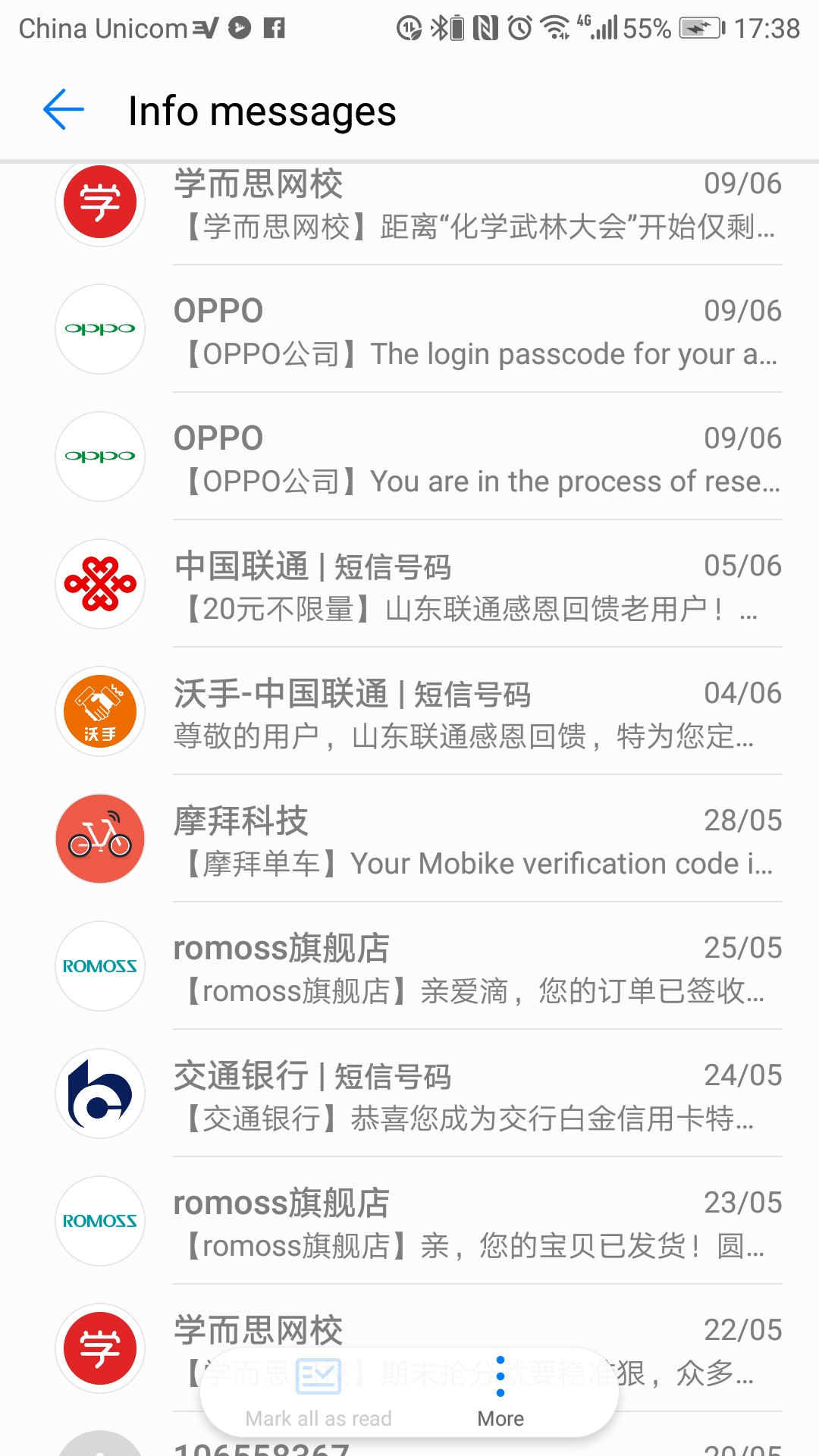Viewport: 819px width, 1456px height.
Task: Open 交通银行 message dated 24/05
Action: click(478, 1097)
